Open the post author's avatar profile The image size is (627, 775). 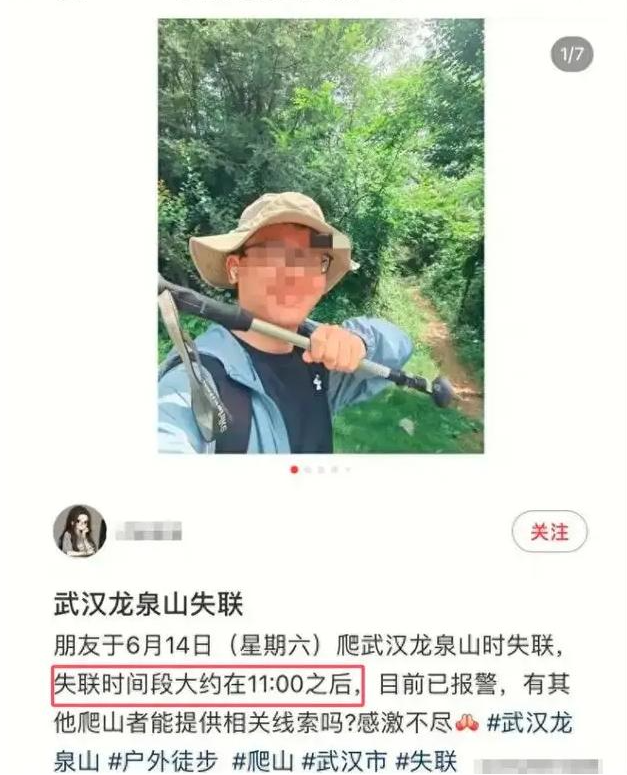pyautogui.click(x=79, y=531)
